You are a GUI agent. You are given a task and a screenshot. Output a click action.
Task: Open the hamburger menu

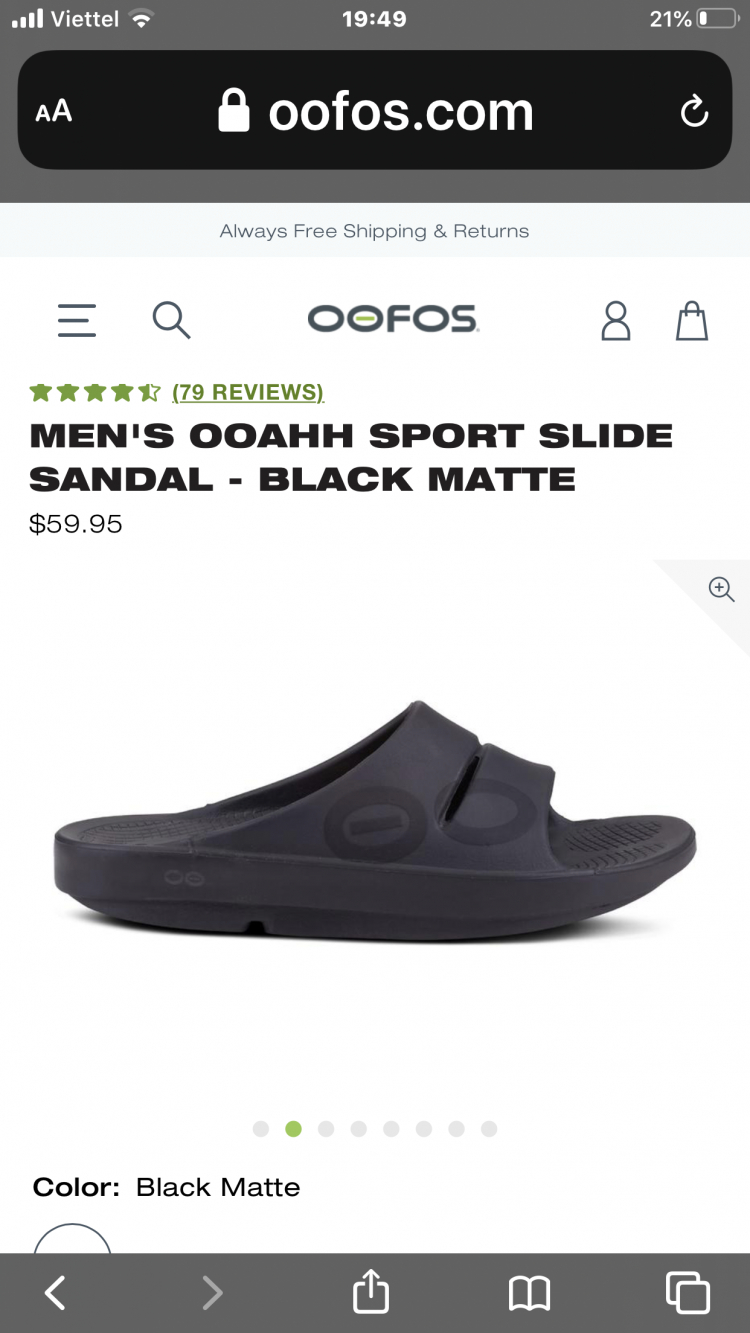77,321
